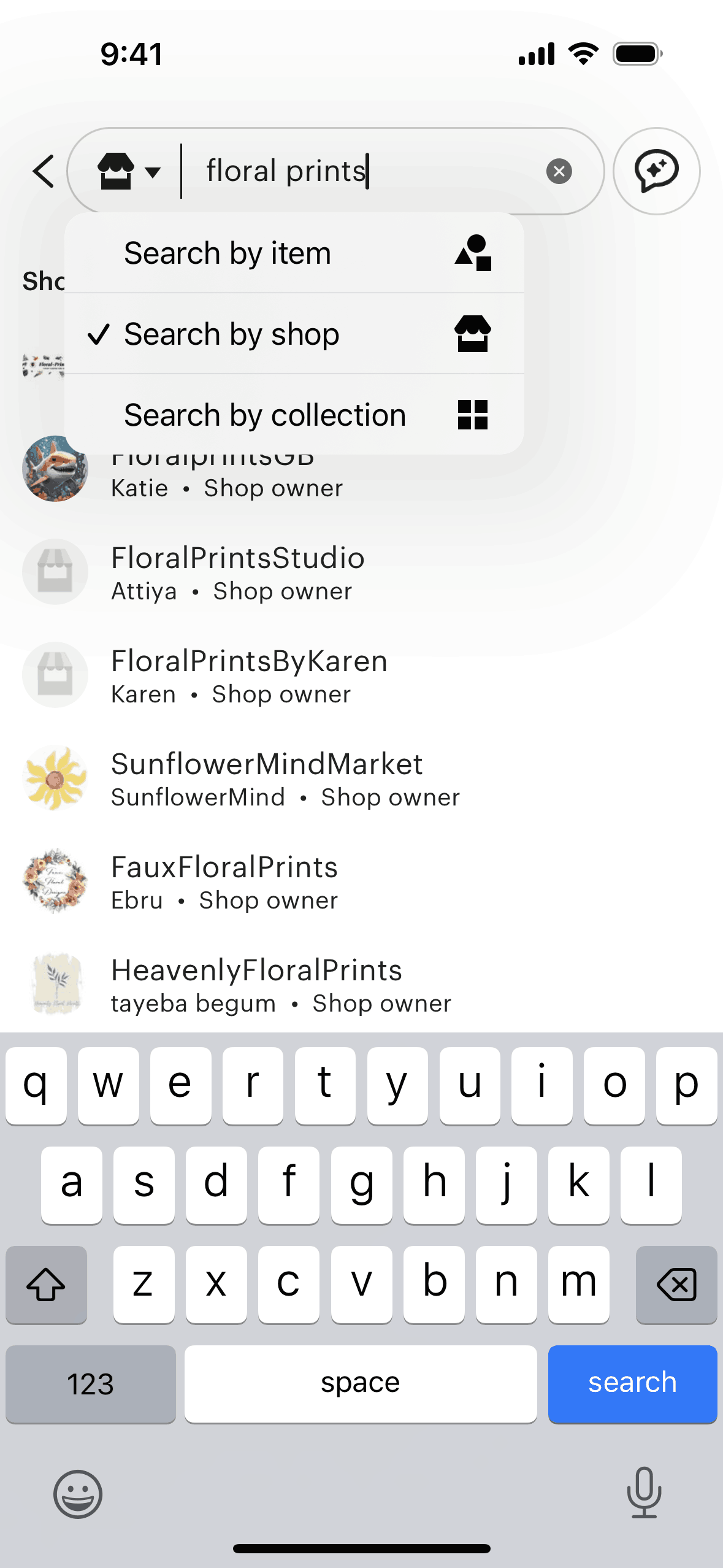View the SunflowerMindMarket shop
Image resolution: width=723 pixels, height=1568 pixels.
pyautogui.click(x=267, y=778)
